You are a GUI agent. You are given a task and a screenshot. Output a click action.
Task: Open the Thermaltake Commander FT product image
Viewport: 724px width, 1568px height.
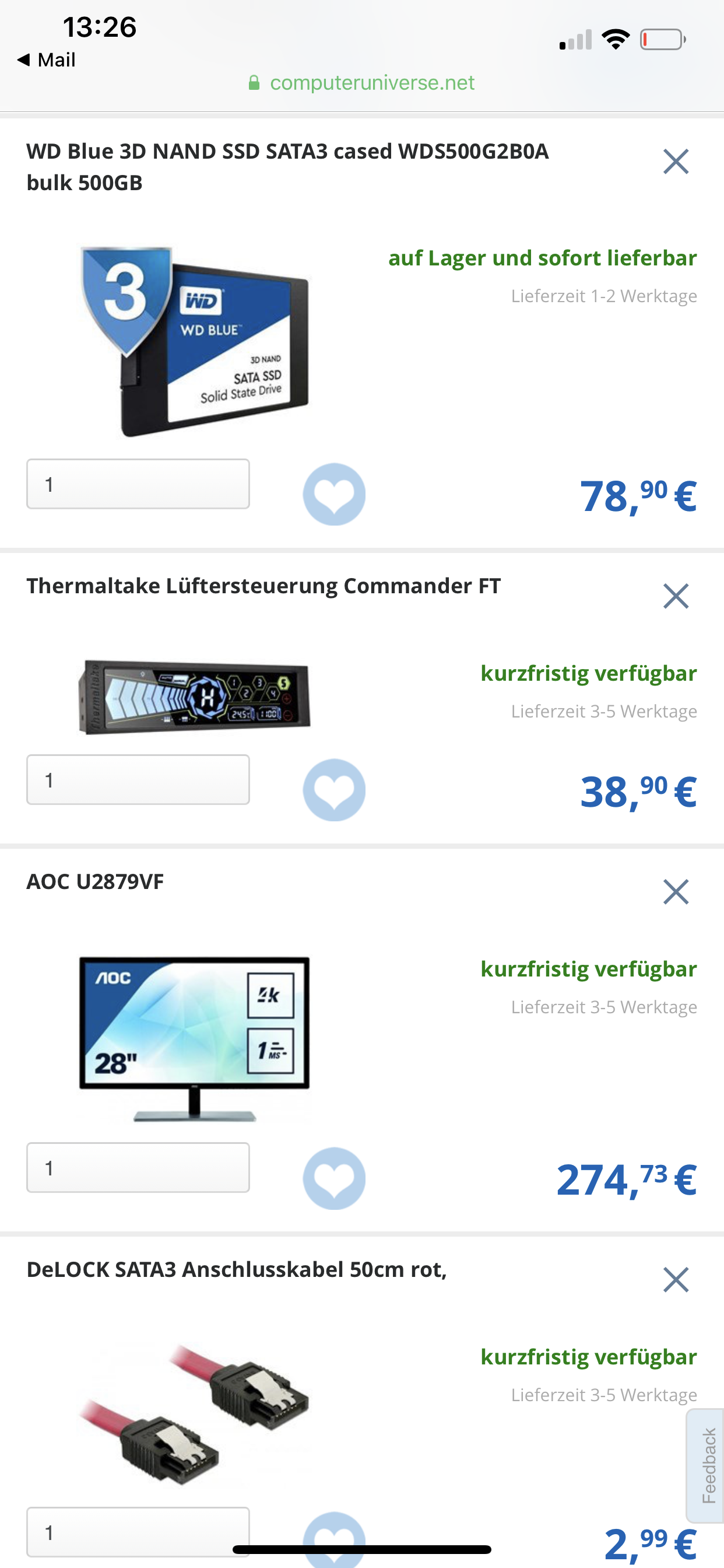[x=195, y=697]
